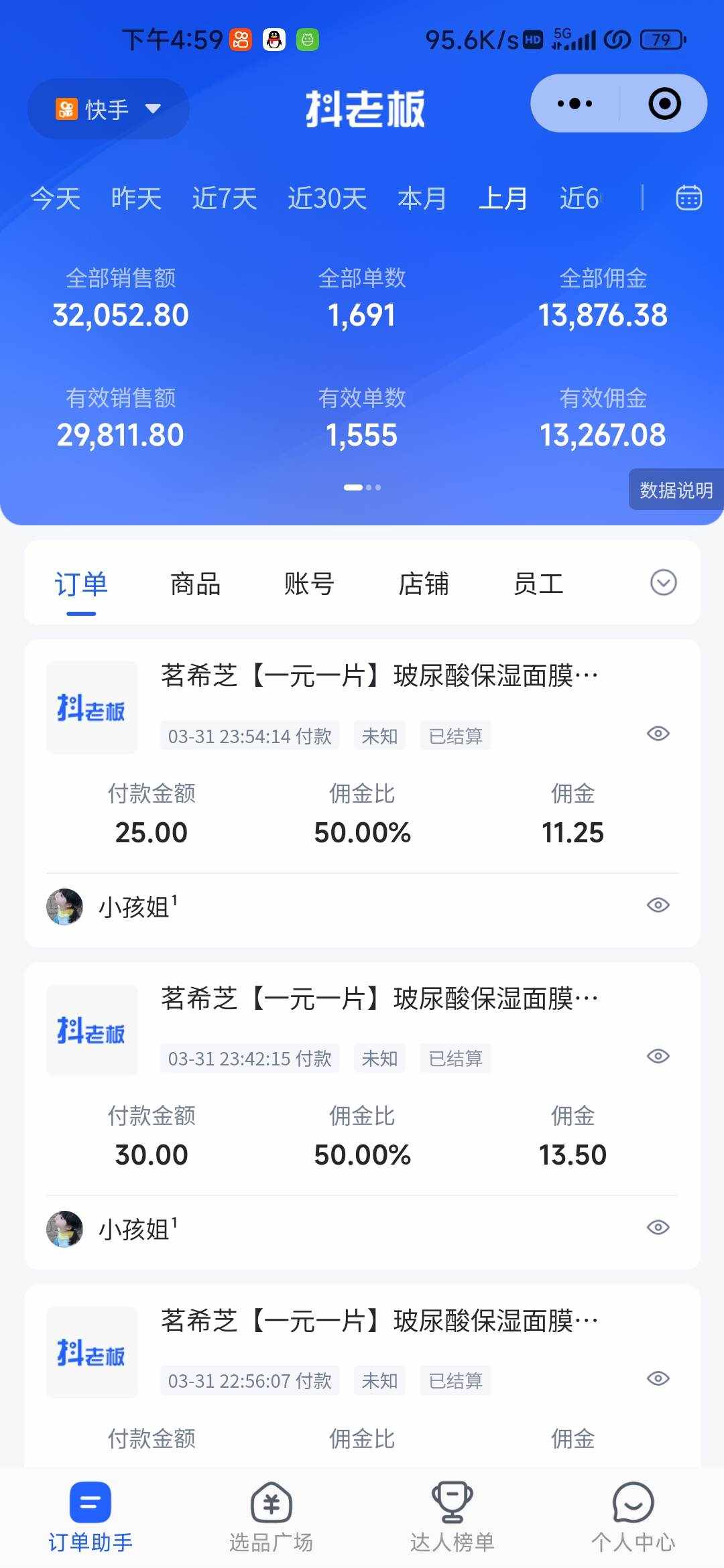
Task: Open 数据说明 explanation
Action: (676, 490)
